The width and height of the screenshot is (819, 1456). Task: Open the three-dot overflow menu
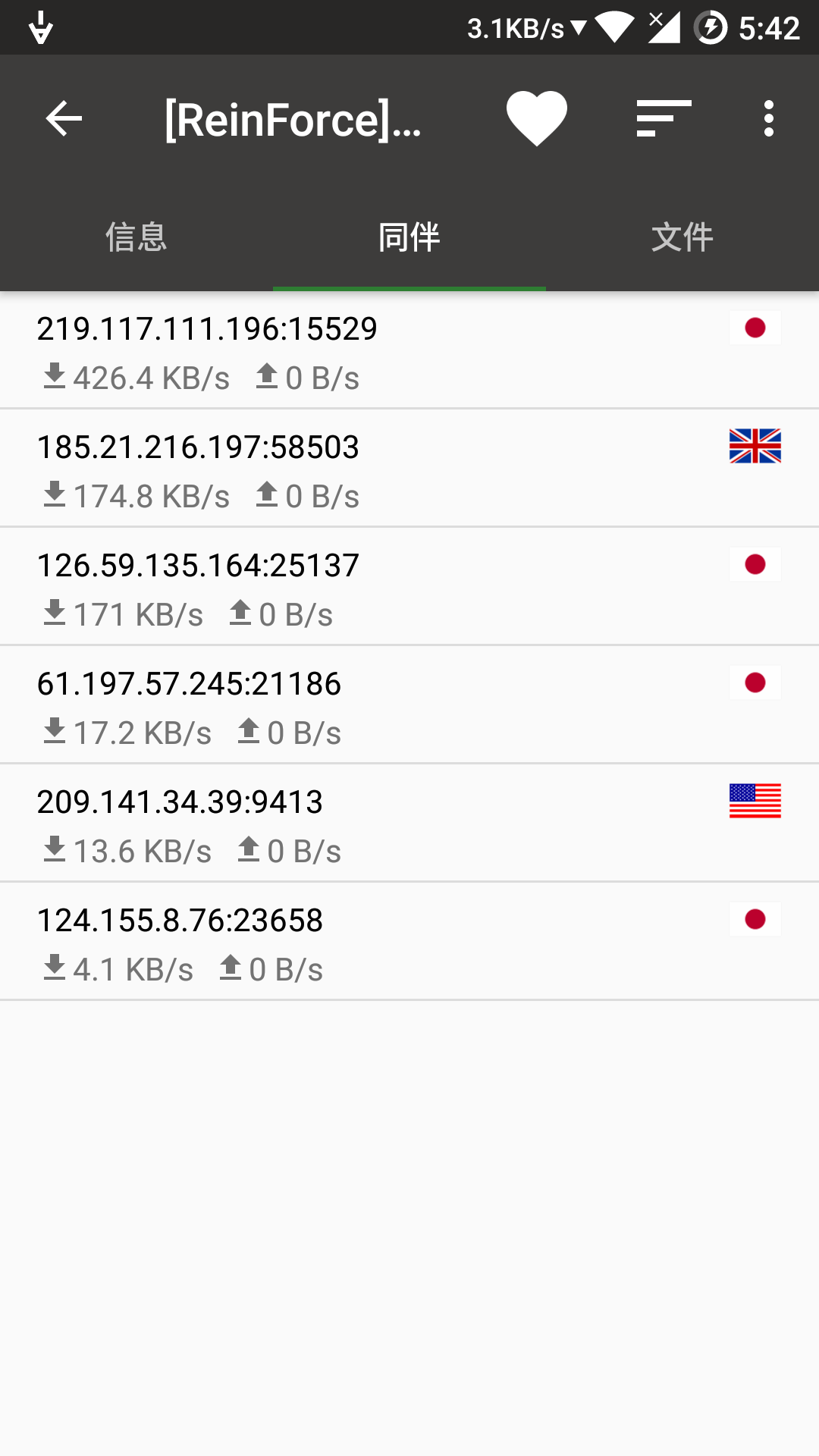tap(769, 119)
